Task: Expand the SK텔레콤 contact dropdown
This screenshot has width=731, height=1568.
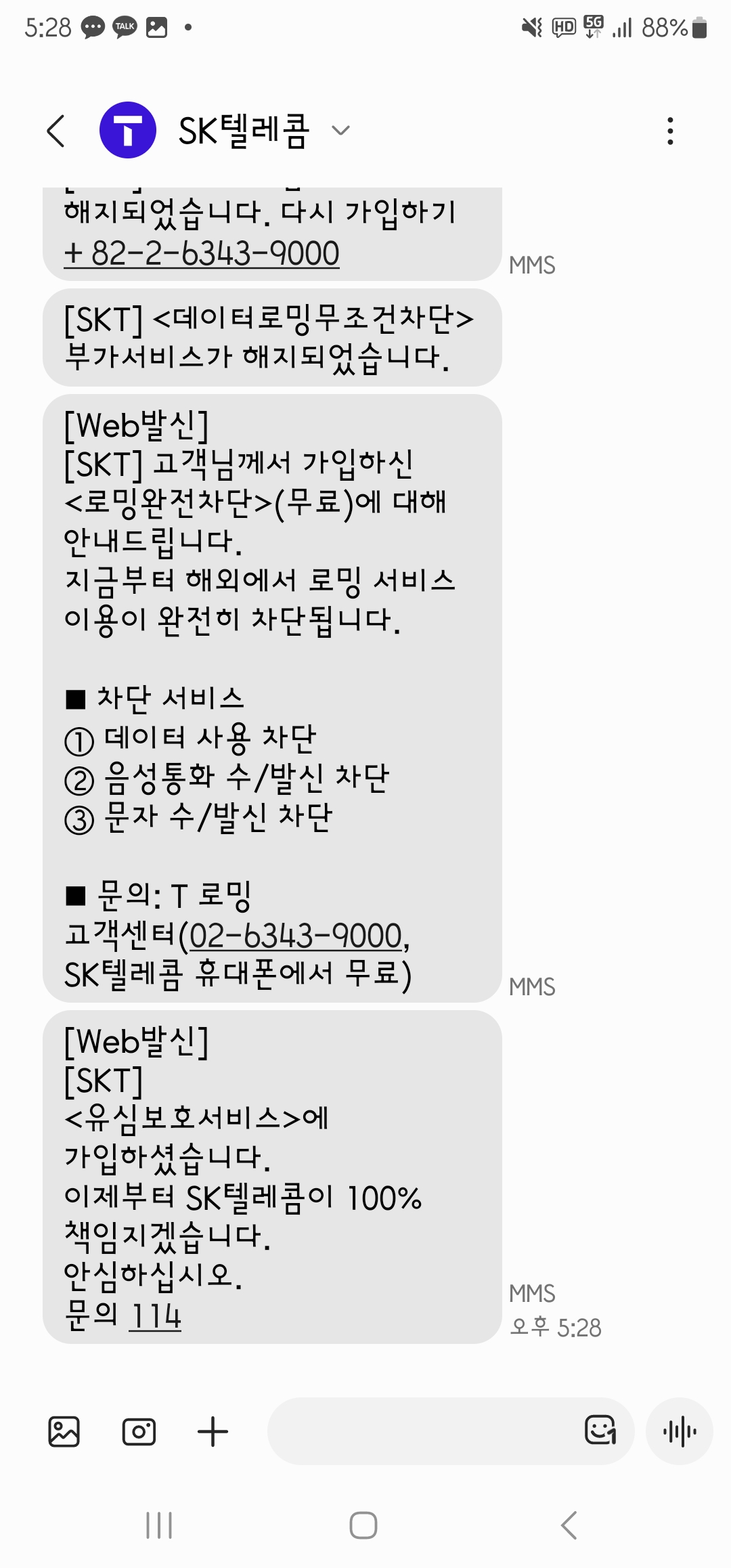Action: pyautogui.click(x=340, y=131)
